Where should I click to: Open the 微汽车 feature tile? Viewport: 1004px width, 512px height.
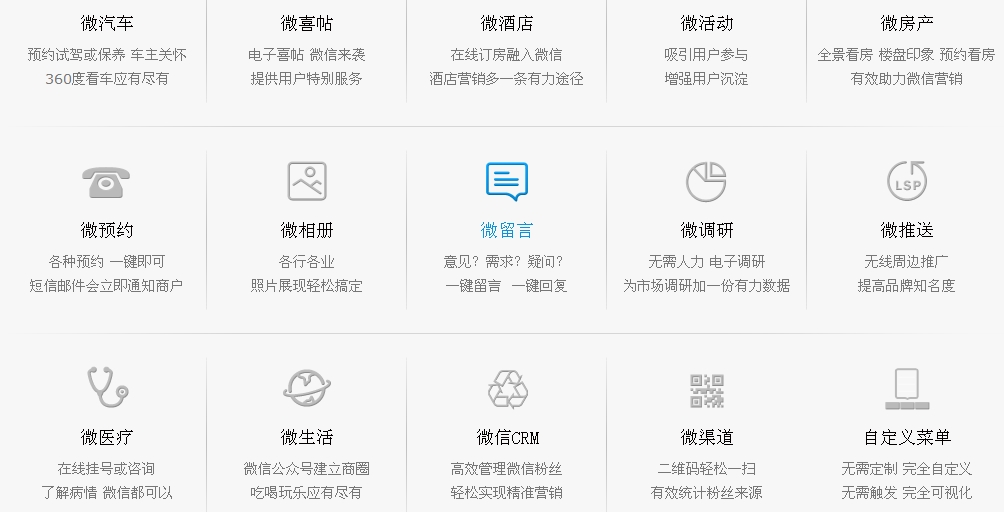pos(106,23)
